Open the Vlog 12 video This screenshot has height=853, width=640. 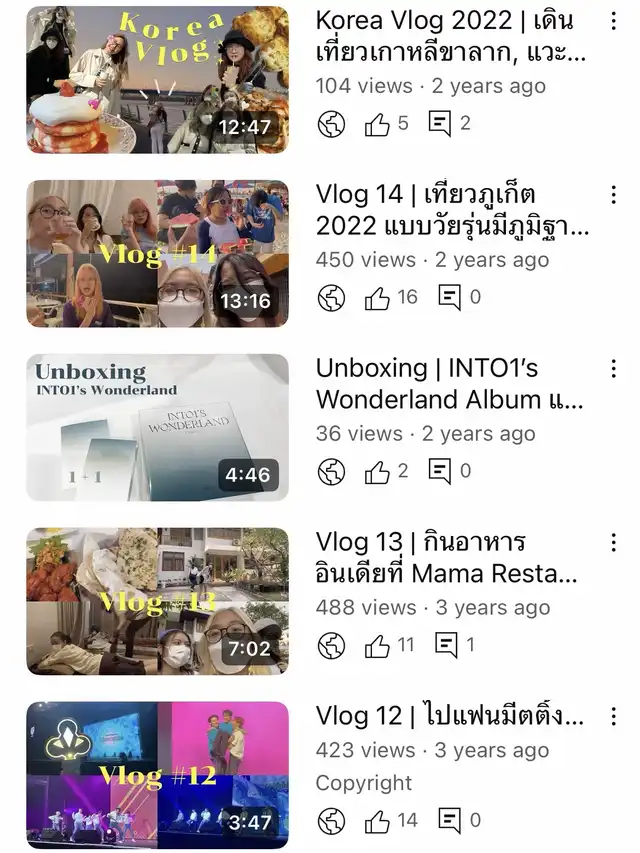157,775
